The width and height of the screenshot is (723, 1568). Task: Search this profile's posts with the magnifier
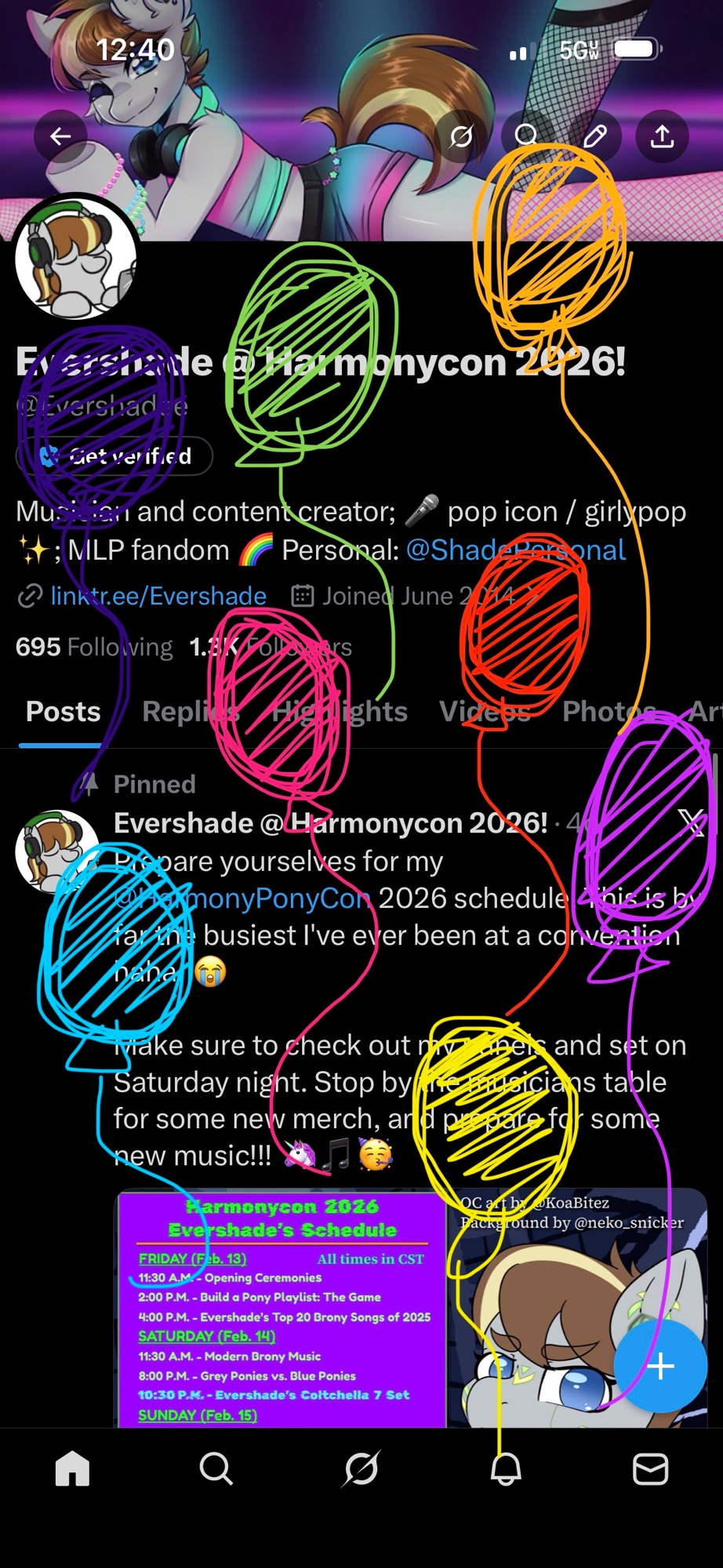pos(527,136)
